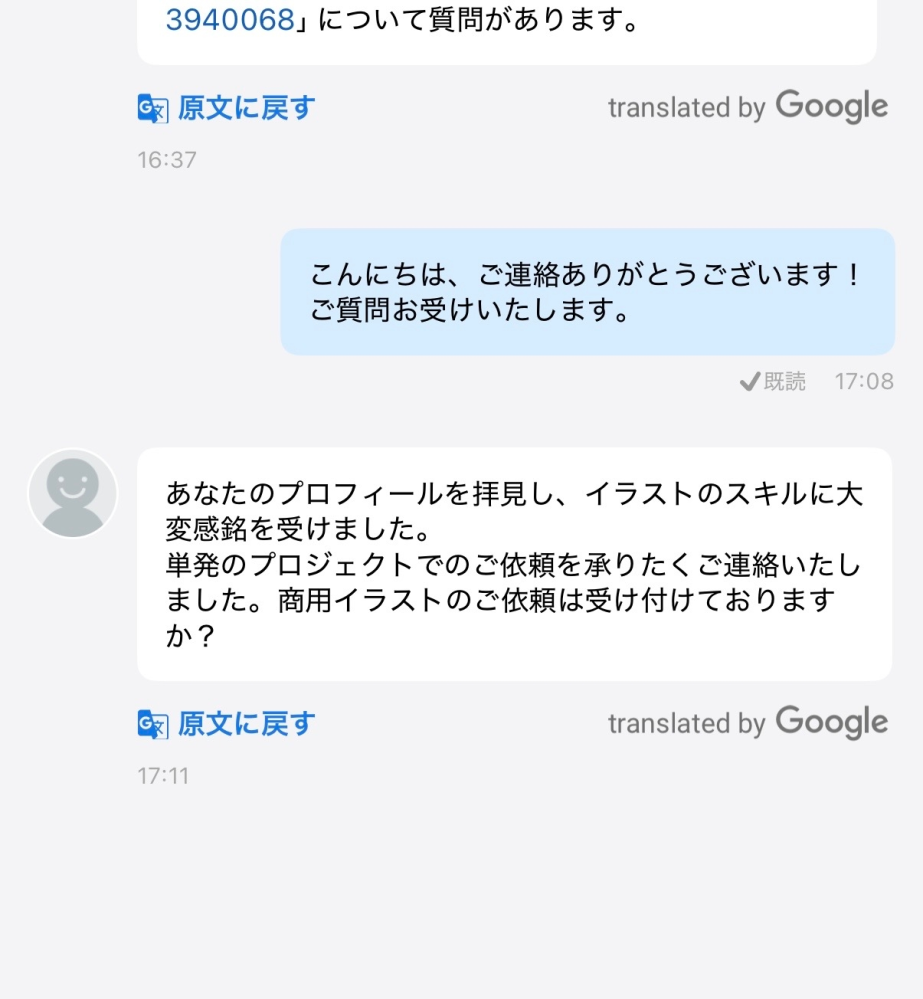The width and height of the screenshot is (923, 999).
Task: Click the Google Translate icon beside first 原文に戻す
Action: click(152, 107)
